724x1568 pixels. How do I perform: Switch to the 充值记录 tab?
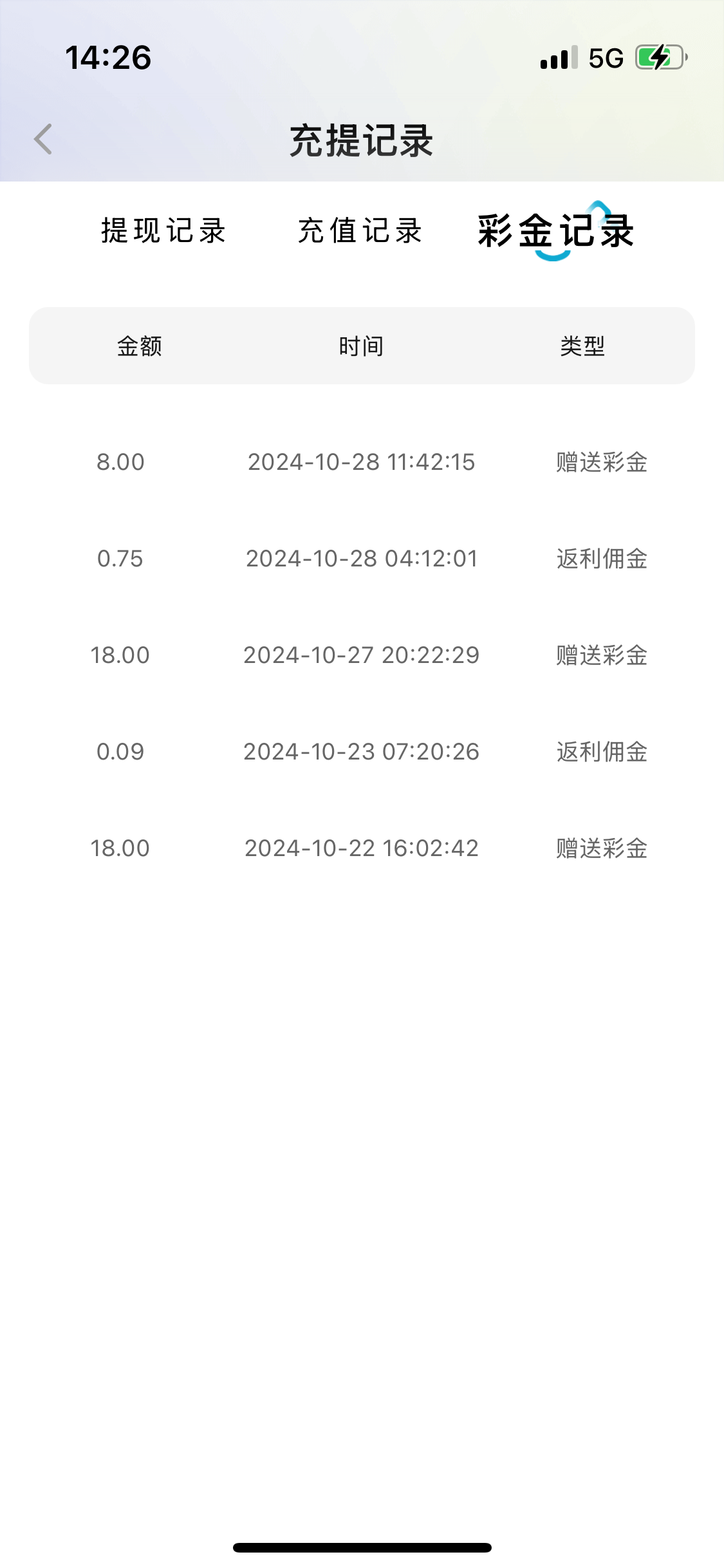(360, 230)
